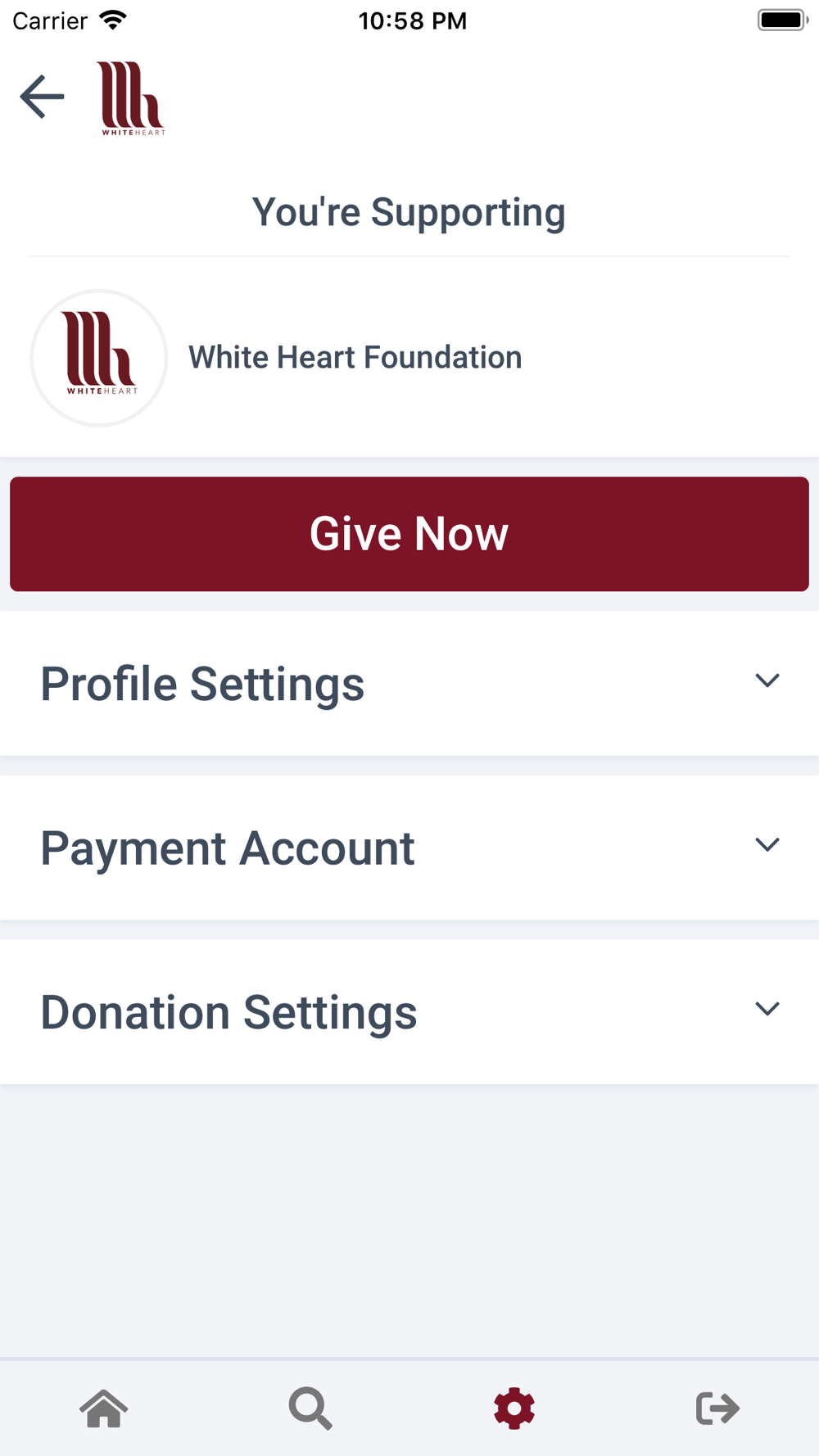
Task: Open the Home tab
Action: point(104,1409)
